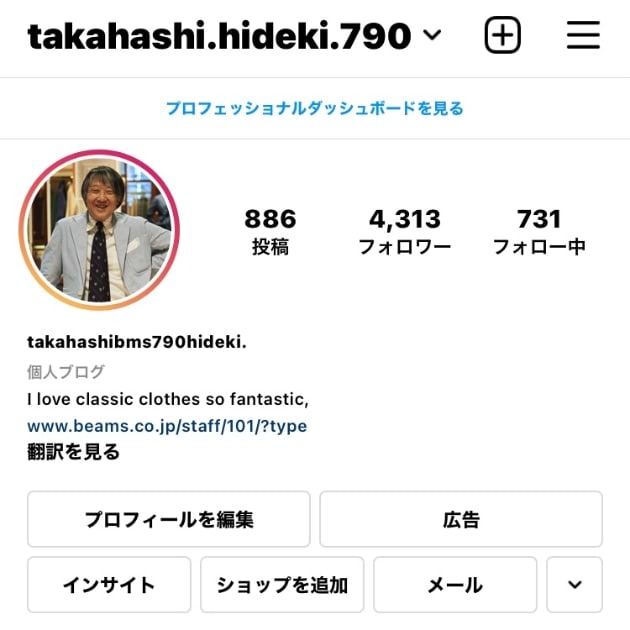View the 731 フォロー中 list
The height and width of the screenshot is (630, 630).
[x=539, y=231]
